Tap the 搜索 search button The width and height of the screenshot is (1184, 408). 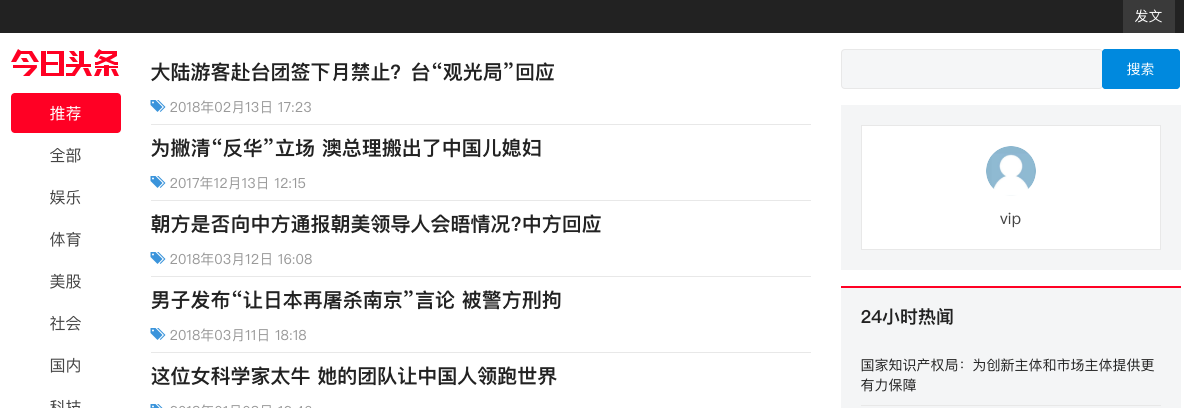[1140, 69]
